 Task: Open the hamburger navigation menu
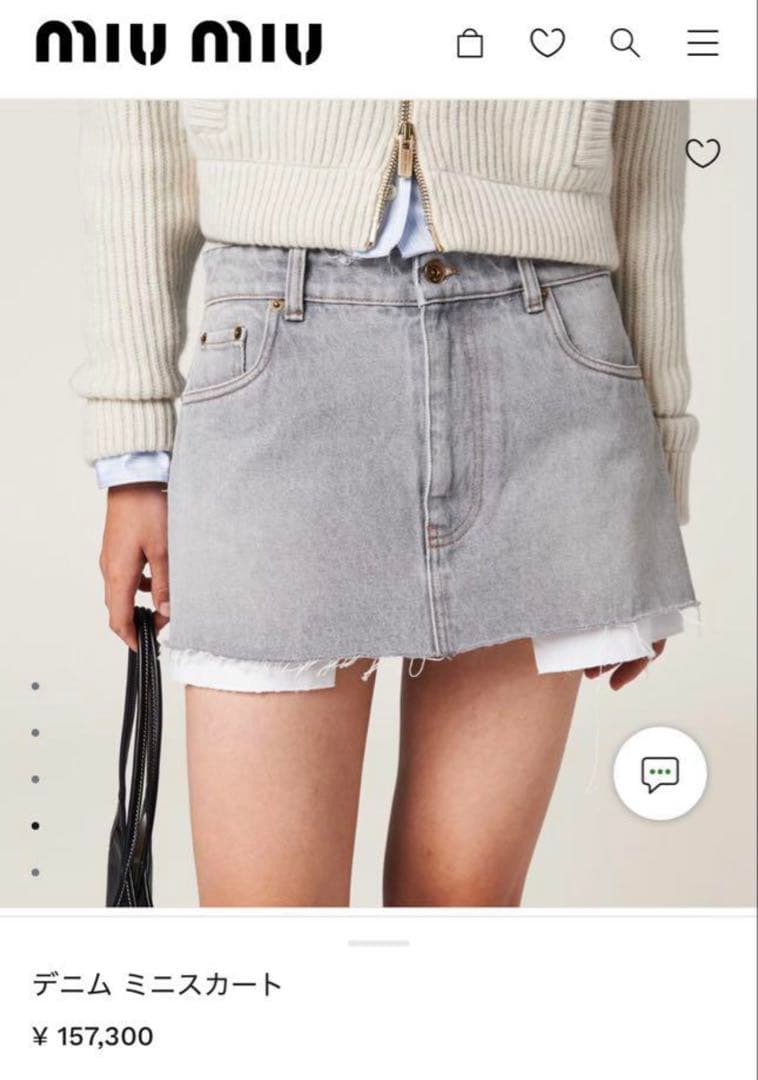704,44
